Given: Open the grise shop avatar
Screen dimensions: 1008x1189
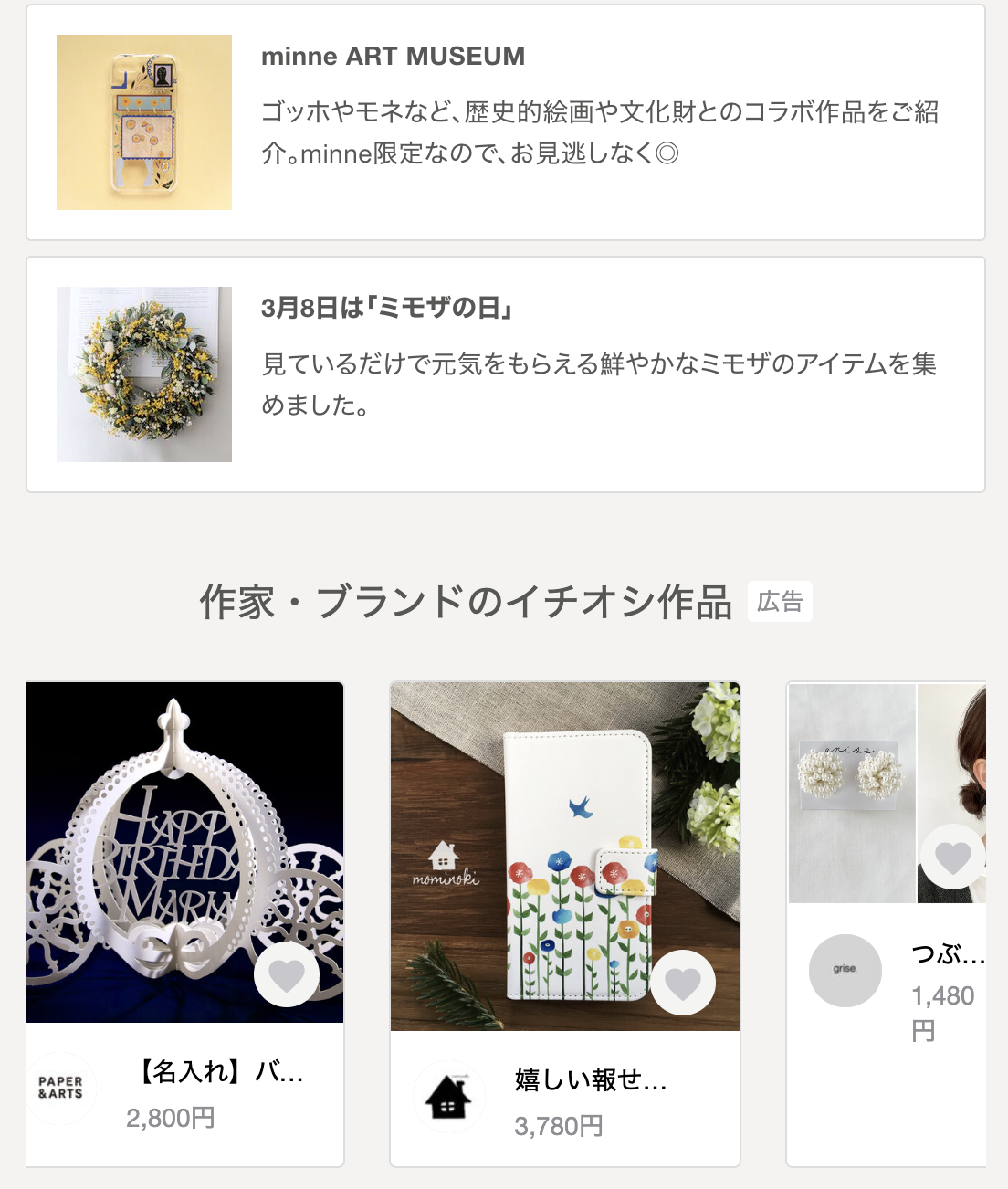Looking at the screenshot, I should (x=845, y=970).
